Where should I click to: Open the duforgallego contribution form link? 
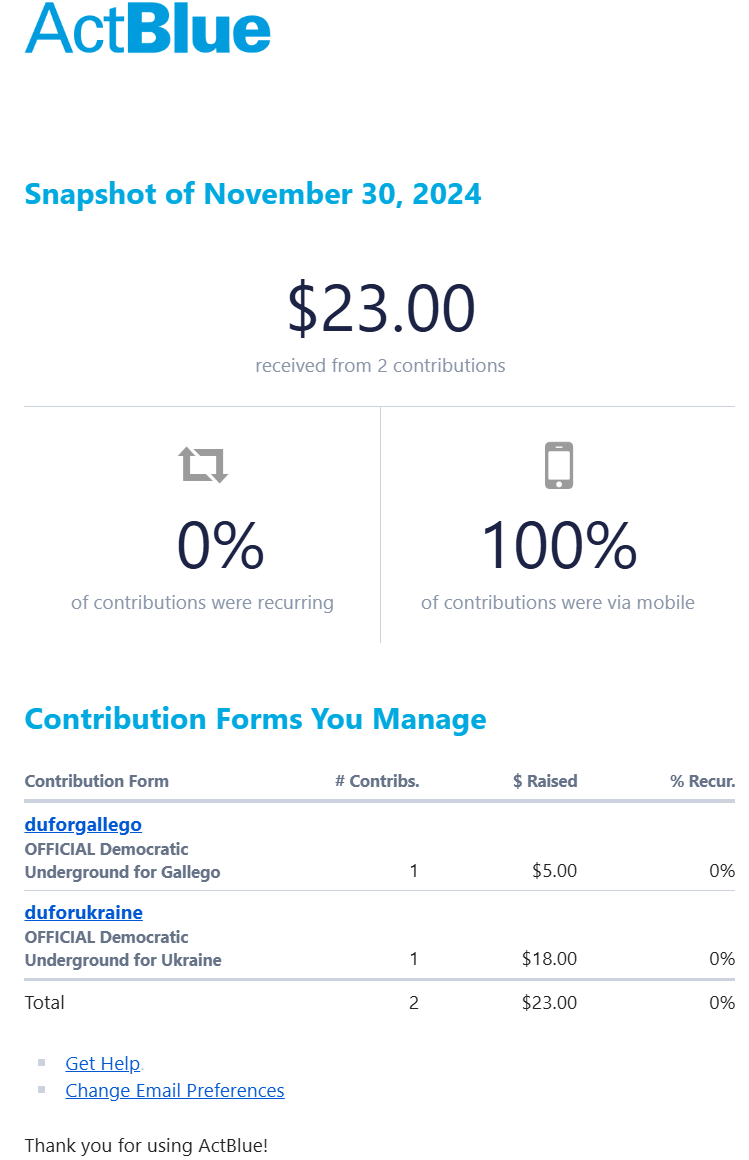tap(83, 825)
